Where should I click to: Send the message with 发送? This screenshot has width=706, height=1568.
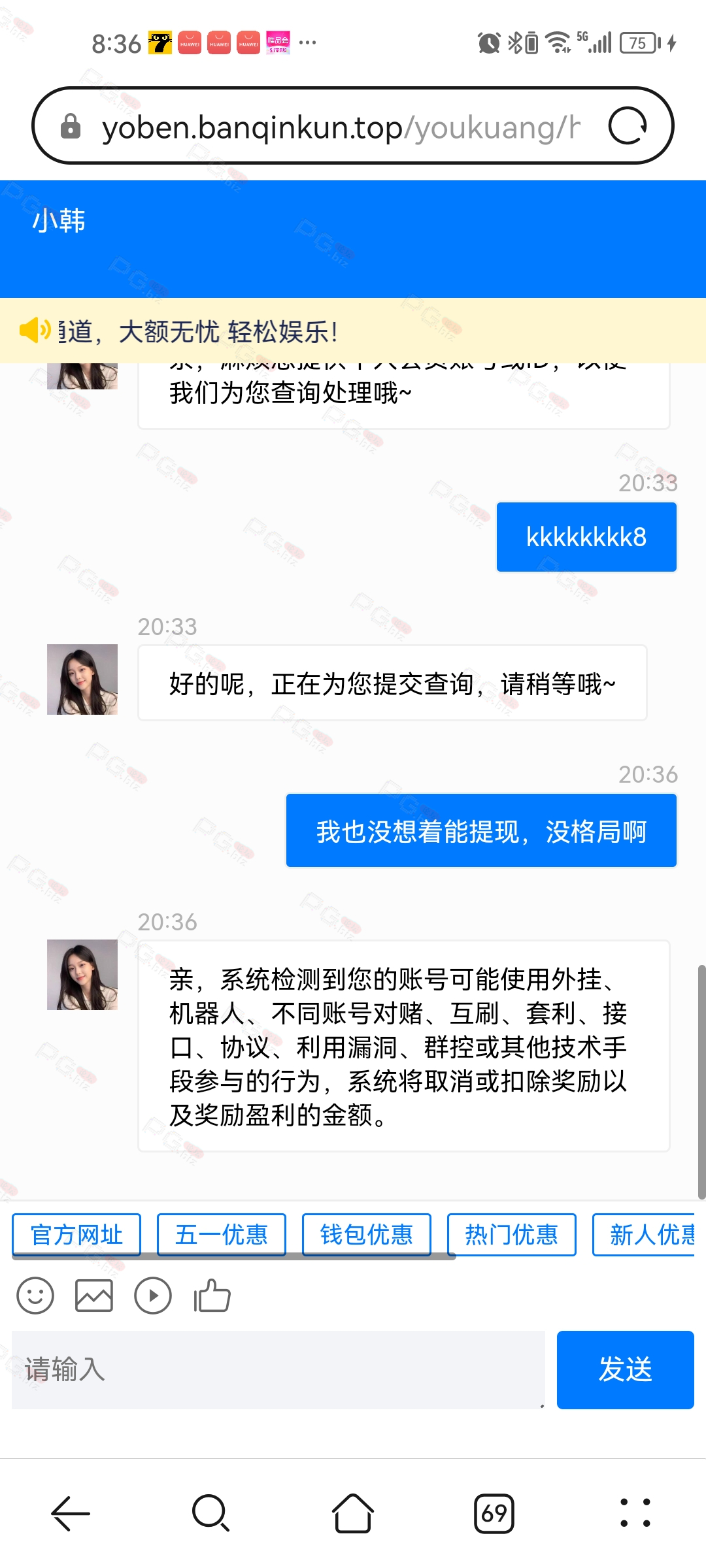(626, 1369)
